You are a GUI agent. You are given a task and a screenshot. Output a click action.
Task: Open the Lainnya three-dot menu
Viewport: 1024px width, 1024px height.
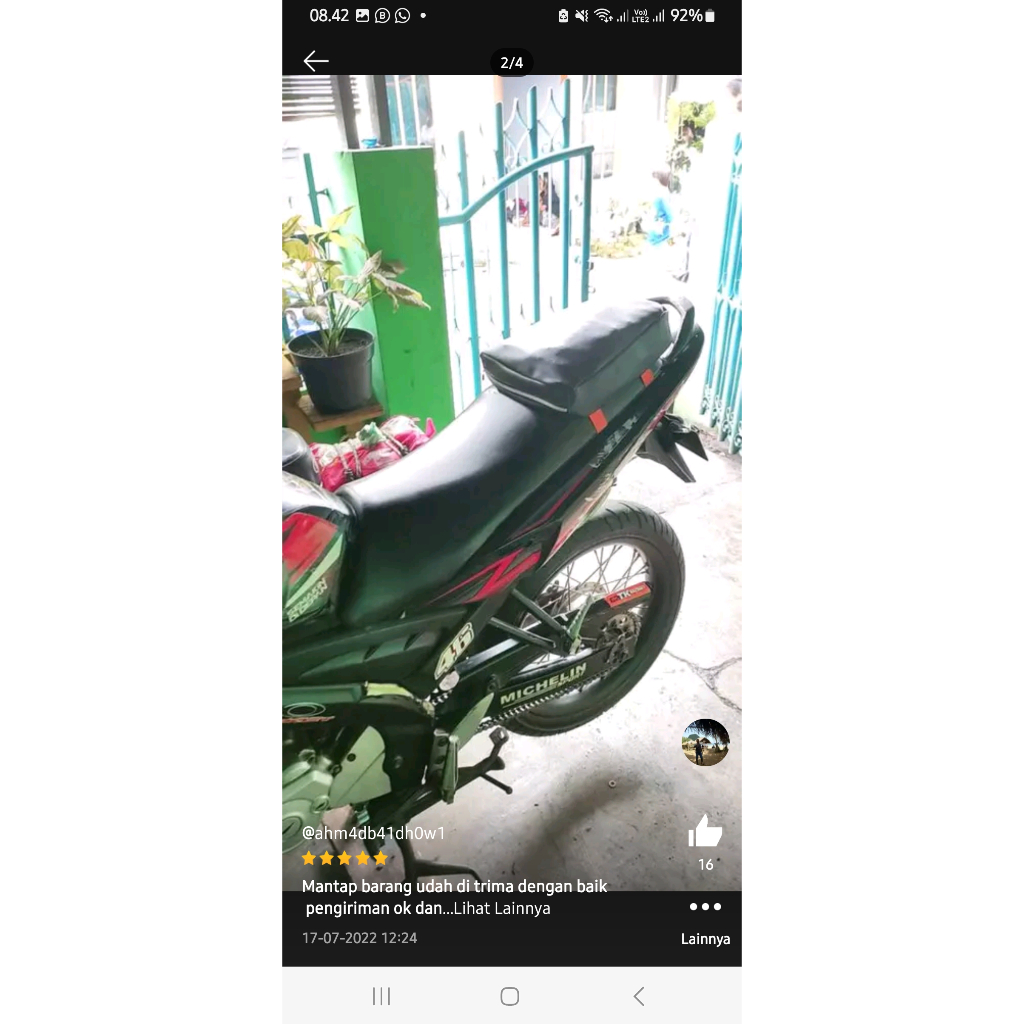[x=705, y=908]
